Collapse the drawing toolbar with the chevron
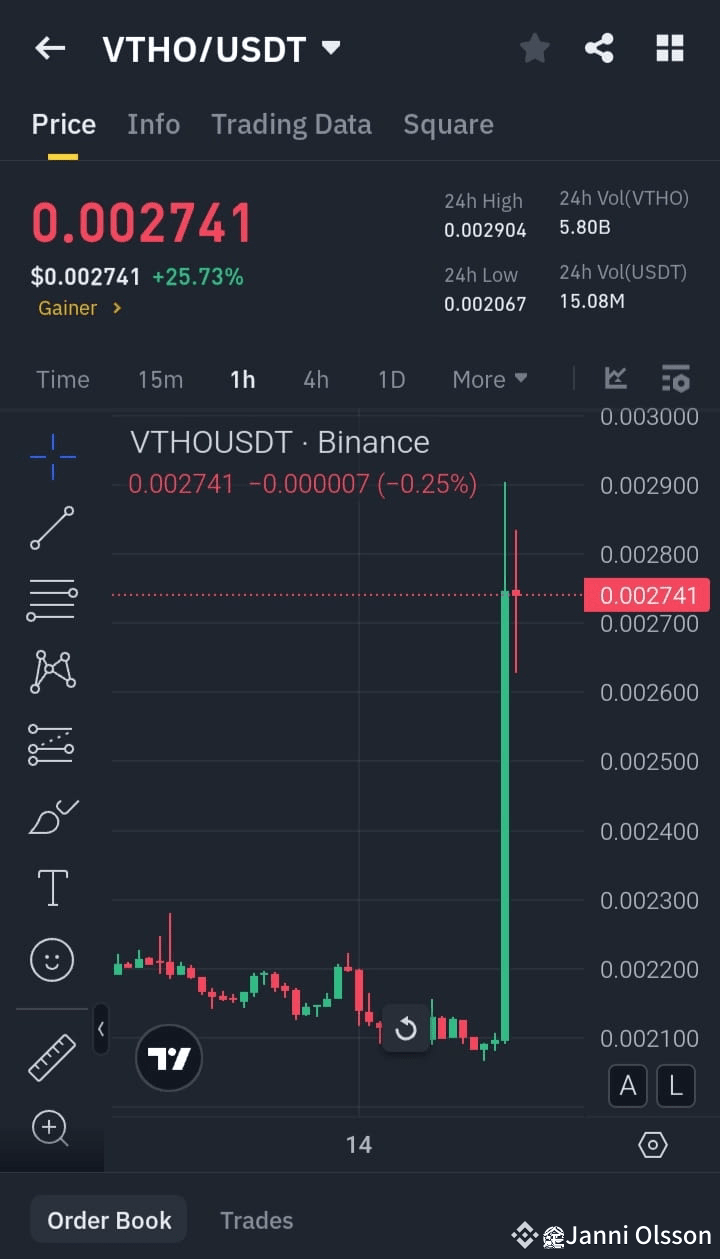This screenshot has height=1259, width=720. pyautogui.click(x=100, y=1030)
